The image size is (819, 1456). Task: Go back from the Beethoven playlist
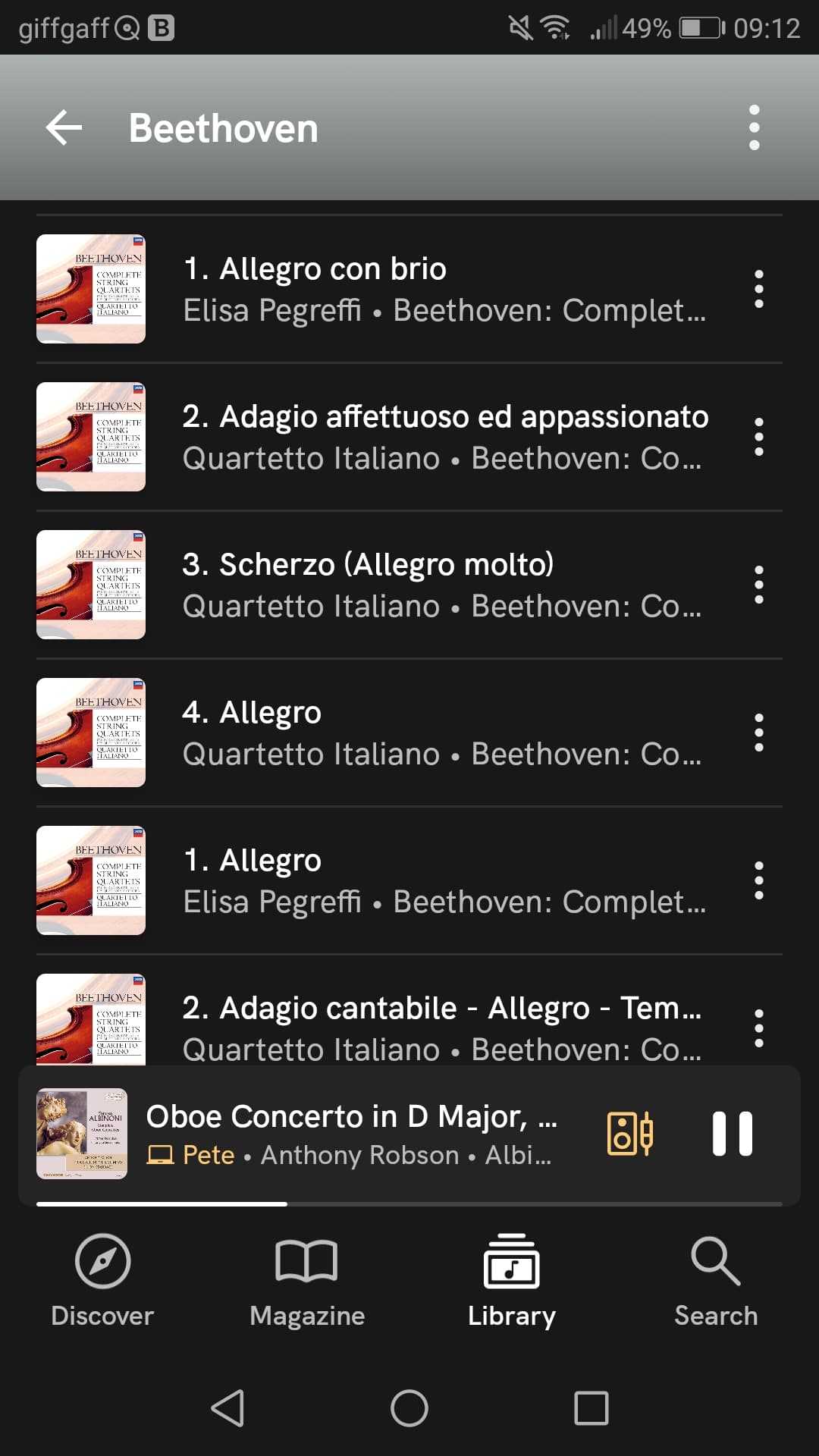click(64, 127)
